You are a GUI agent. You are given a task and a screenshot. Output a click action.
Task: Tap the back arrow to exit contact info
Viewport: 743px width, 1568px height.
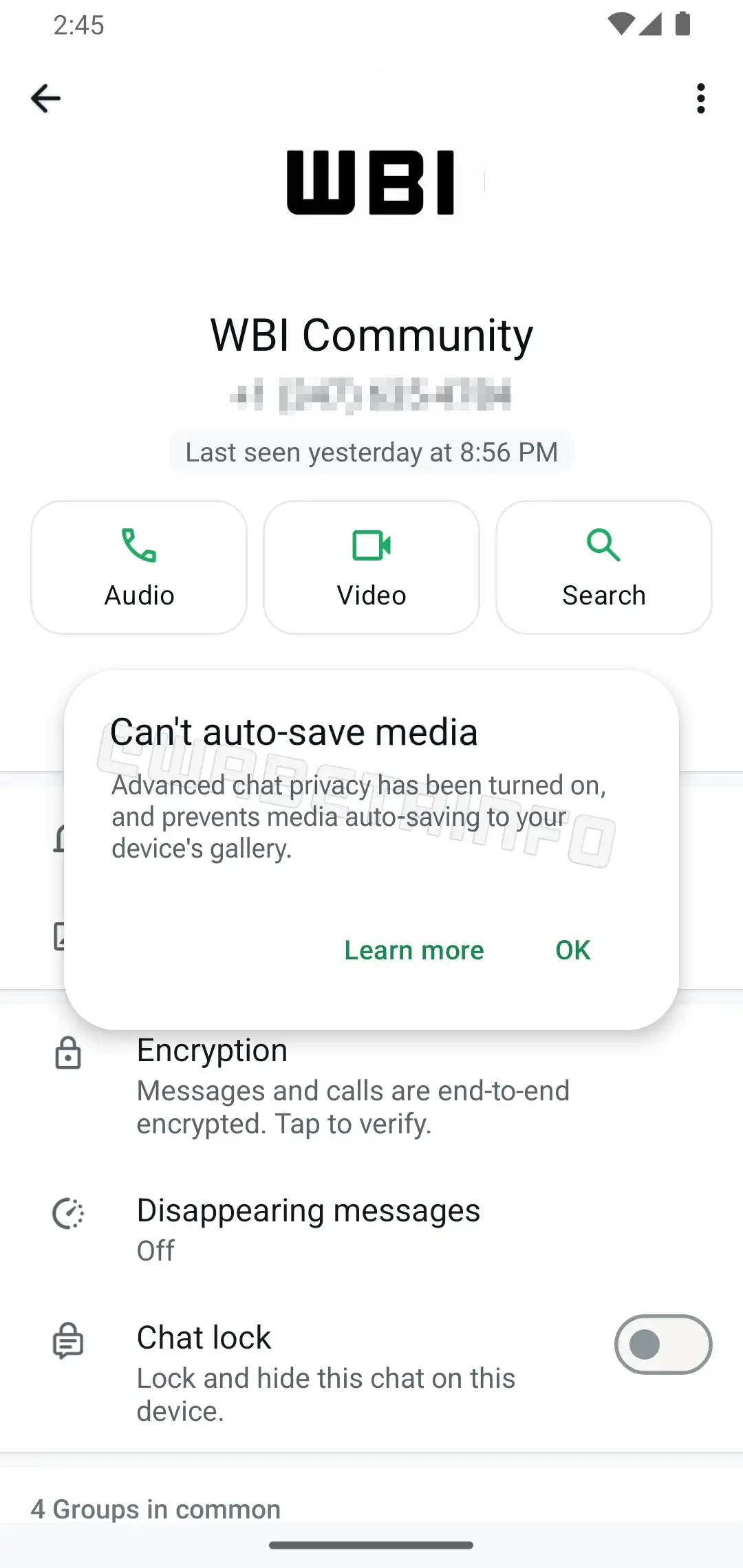pos(45,98)
